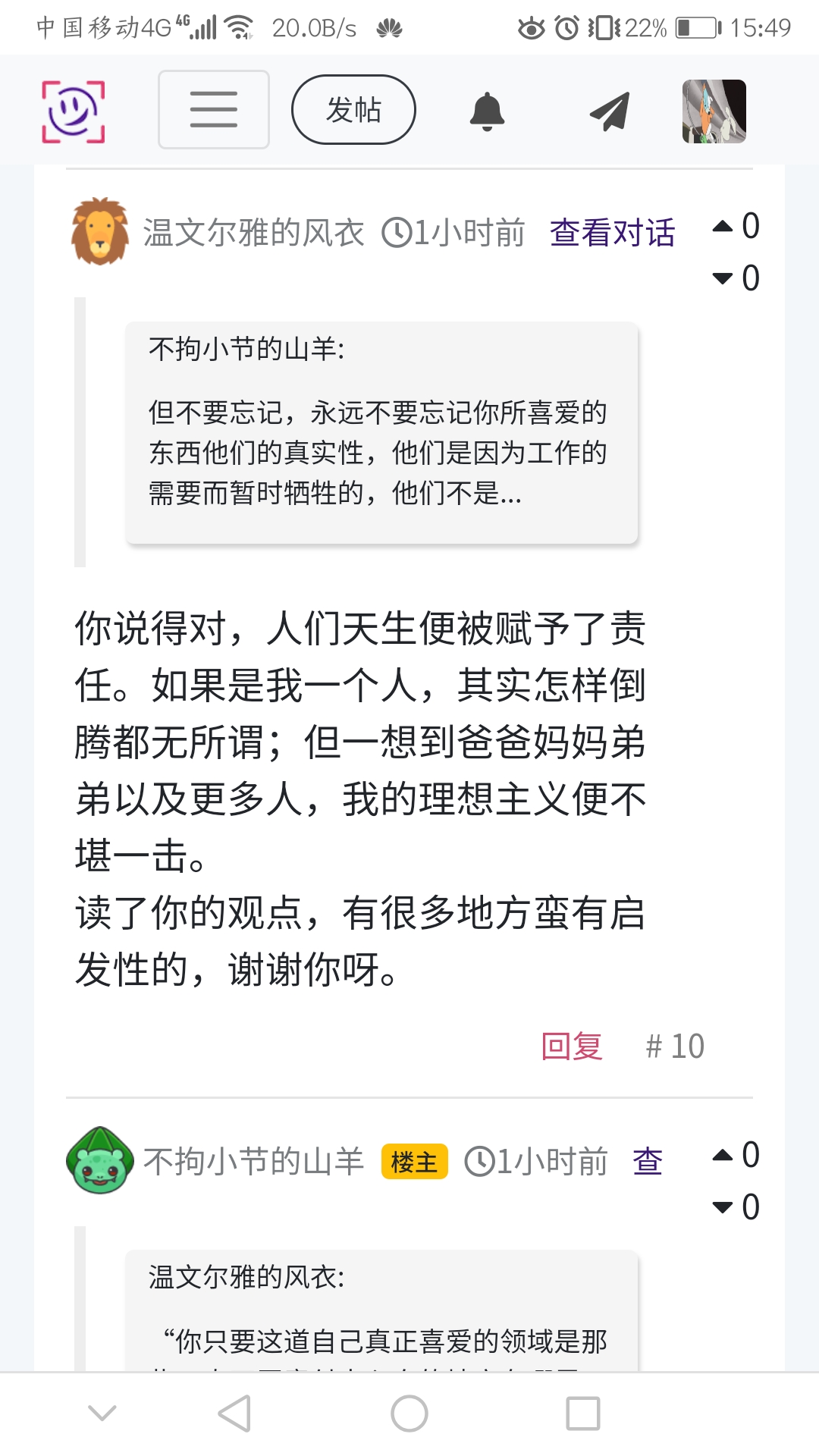Go back using the system back button
Image resolution: width=819 pixels, height=1456 pixels.
234,1414
